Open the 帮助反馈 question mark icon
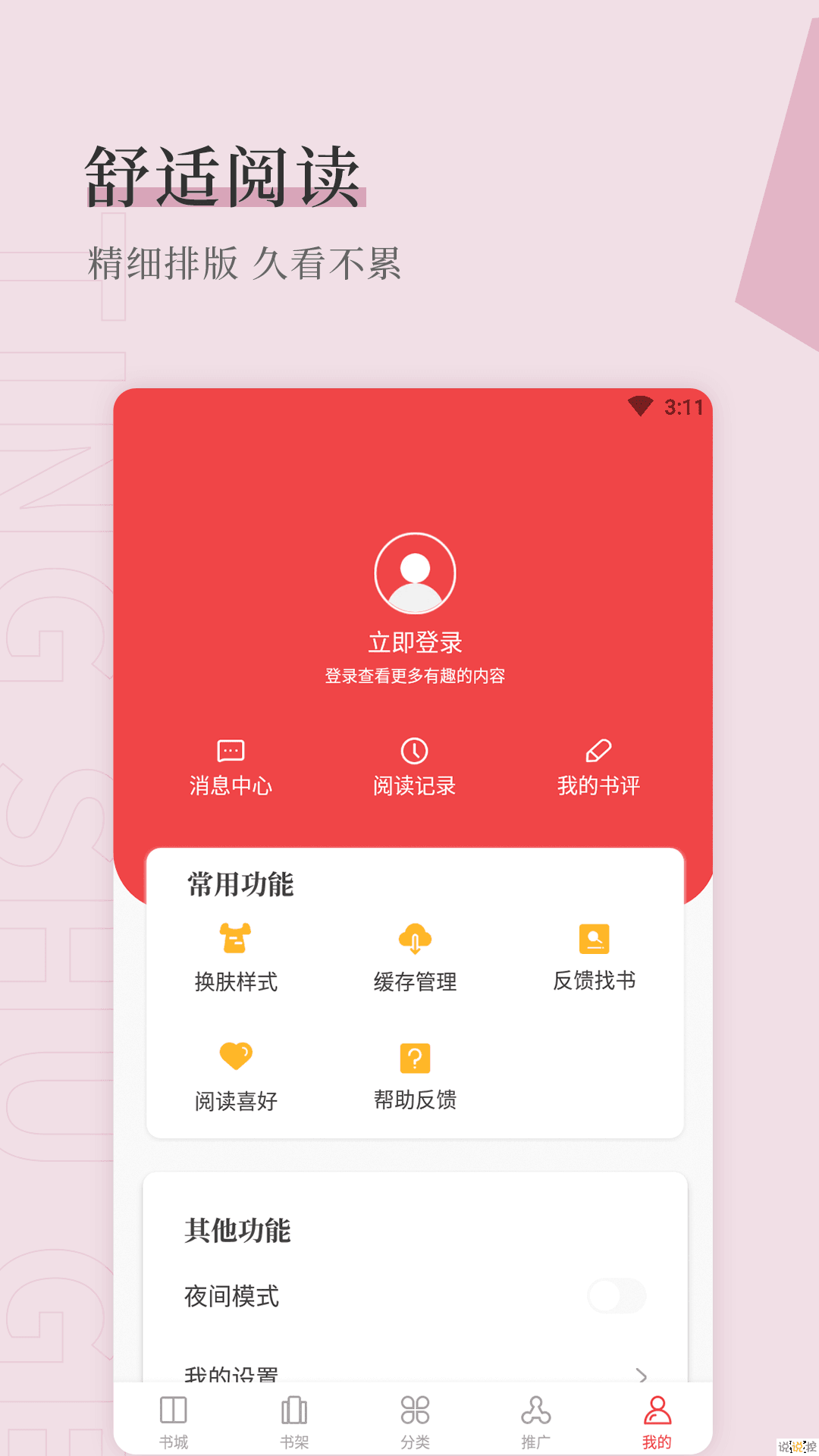Screen dimensions: 819x1456 click(x=413, y=1057)
